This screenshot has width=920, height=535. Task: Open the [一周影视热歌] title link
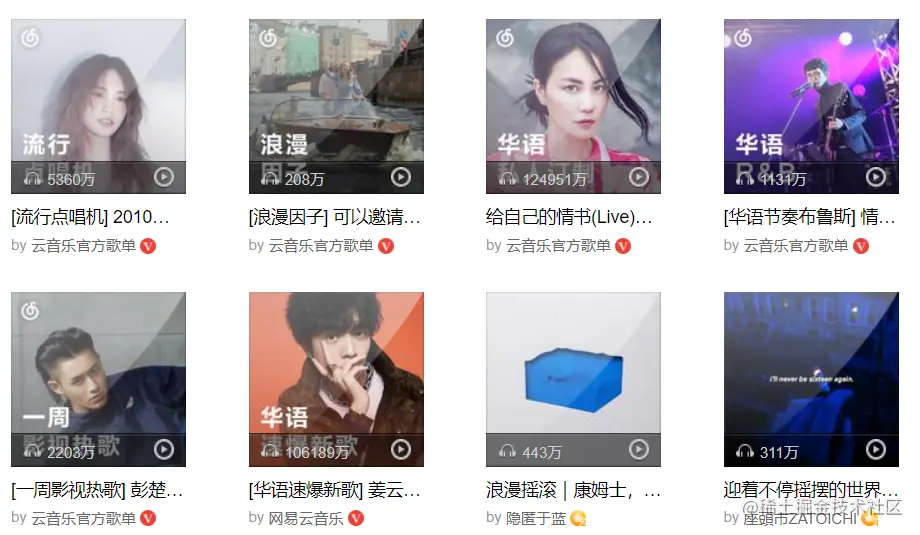(x=97, y=491)
